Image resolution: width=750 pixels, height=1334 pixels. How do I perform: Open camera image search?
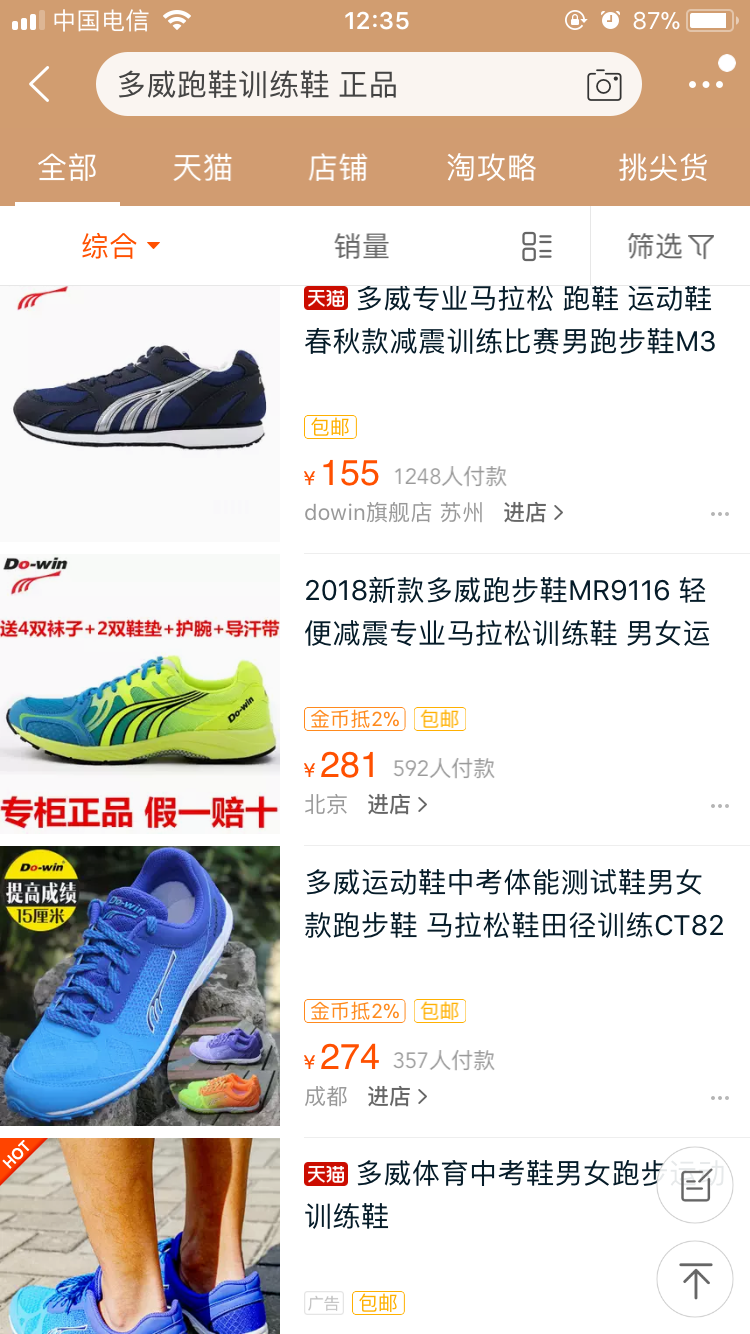coord(603,85)
